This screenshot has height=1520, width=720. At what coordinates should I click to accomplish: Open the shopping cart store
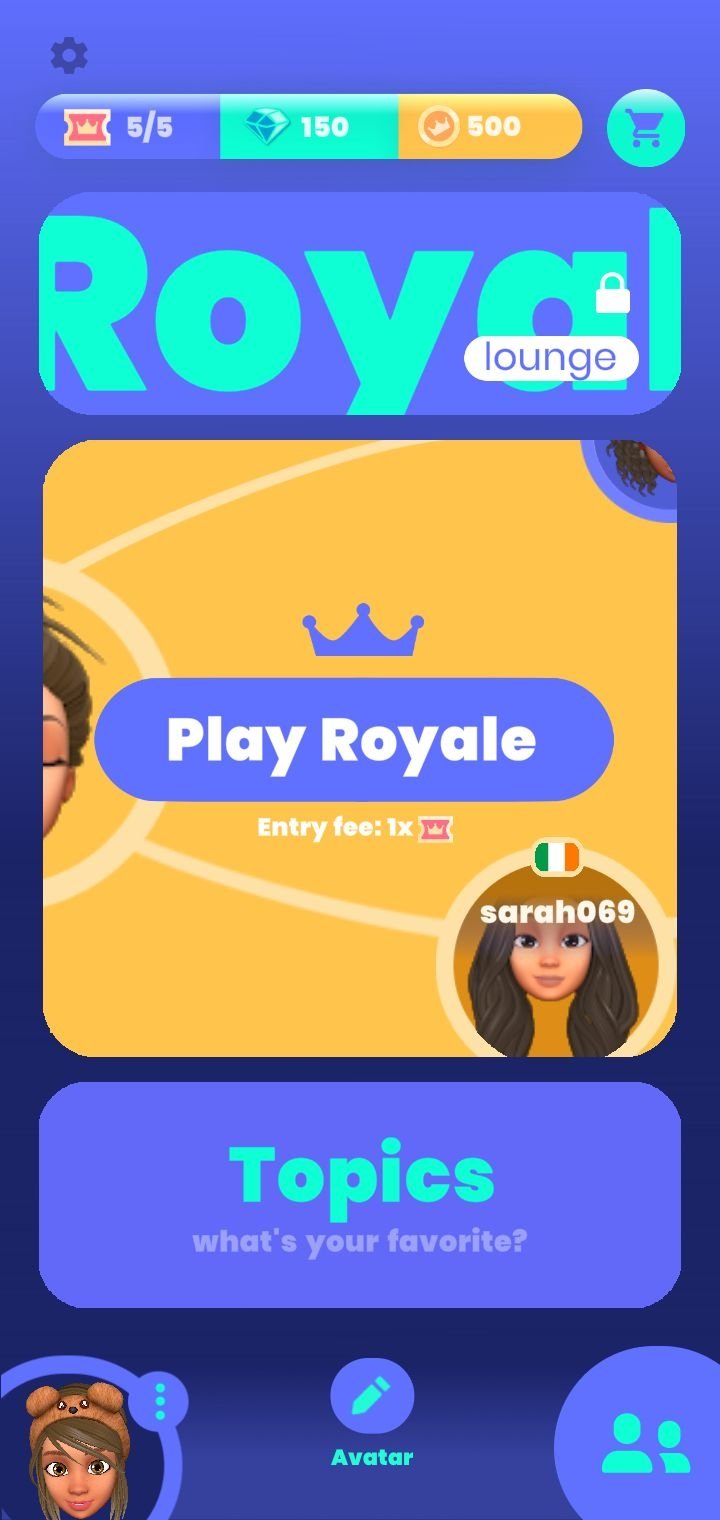[x=646, y=128]
